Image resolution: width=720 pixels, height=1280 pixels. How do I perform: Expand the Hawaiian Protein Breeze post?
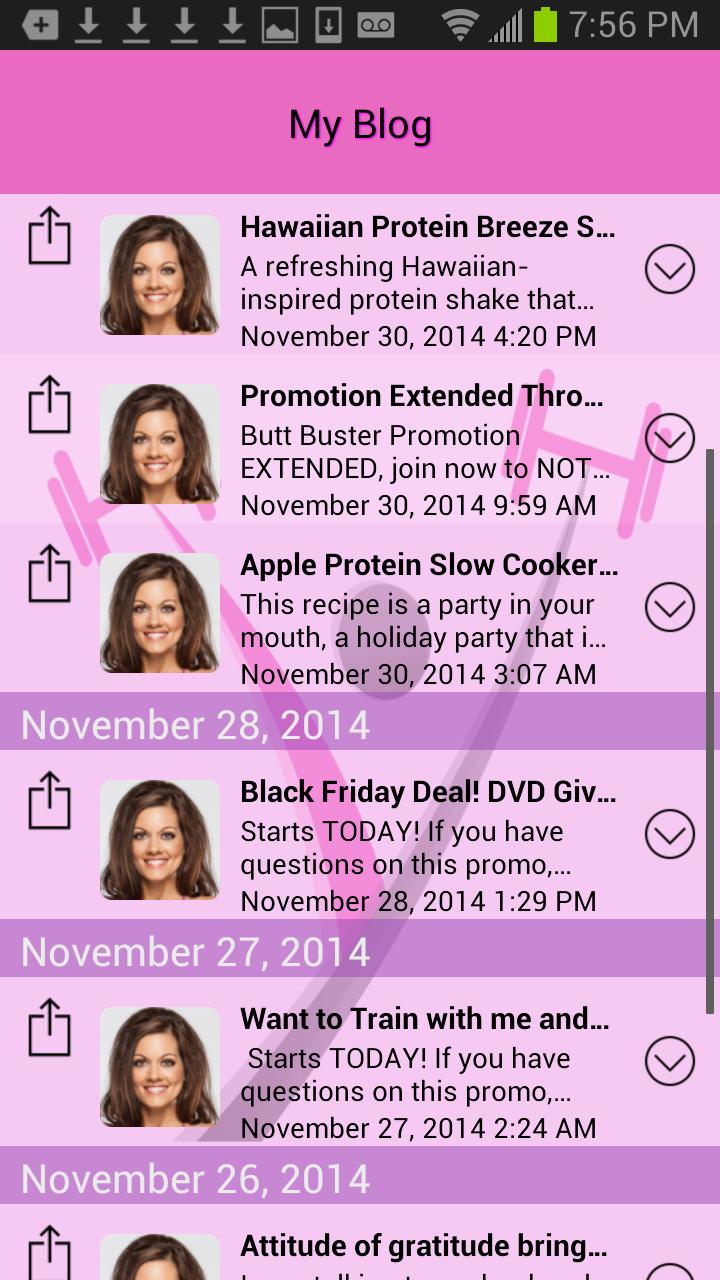pos(669,269)
